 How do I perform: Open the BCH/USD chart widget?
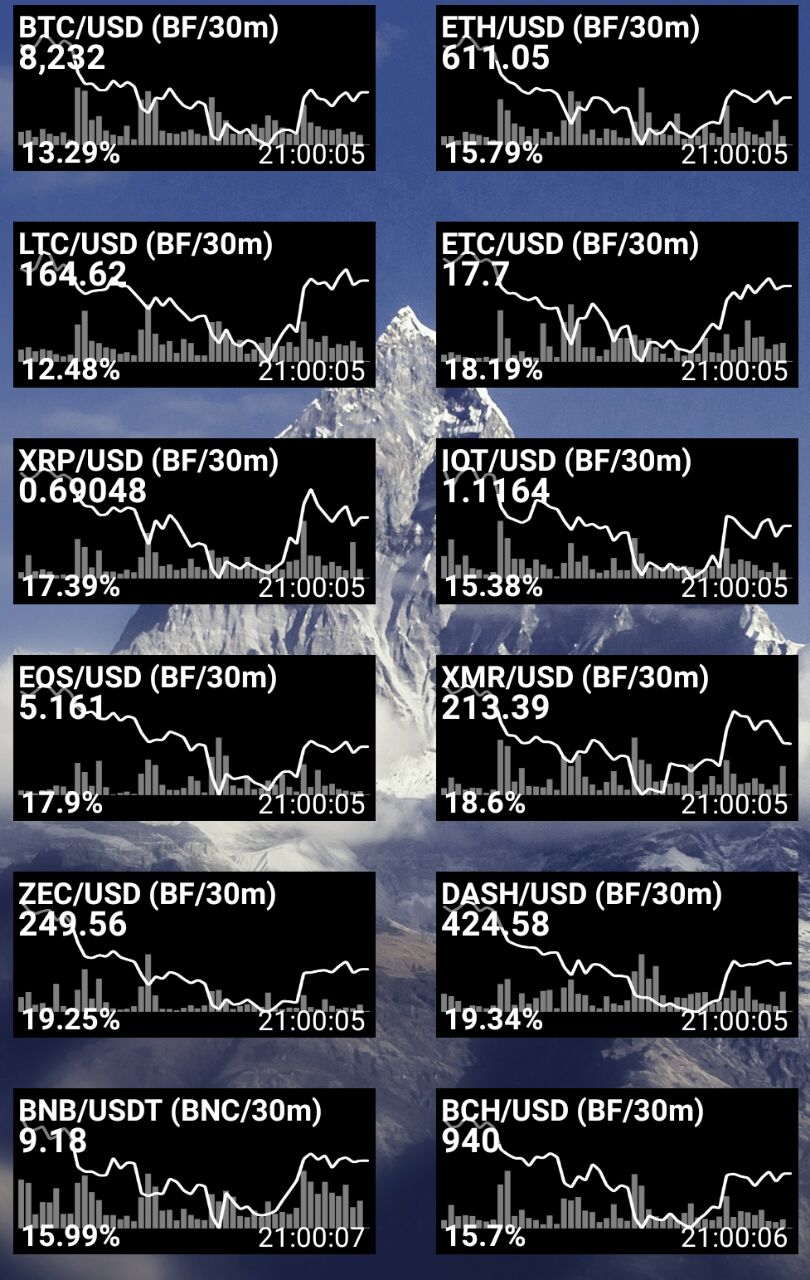tap(617, 1171)
